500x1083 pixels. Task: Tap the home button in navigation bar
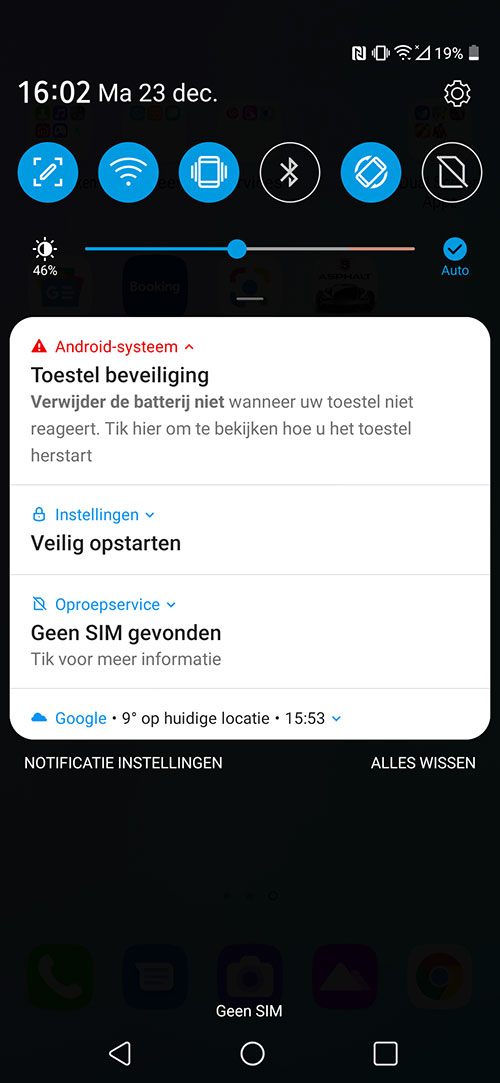(x=252, y=1053)
